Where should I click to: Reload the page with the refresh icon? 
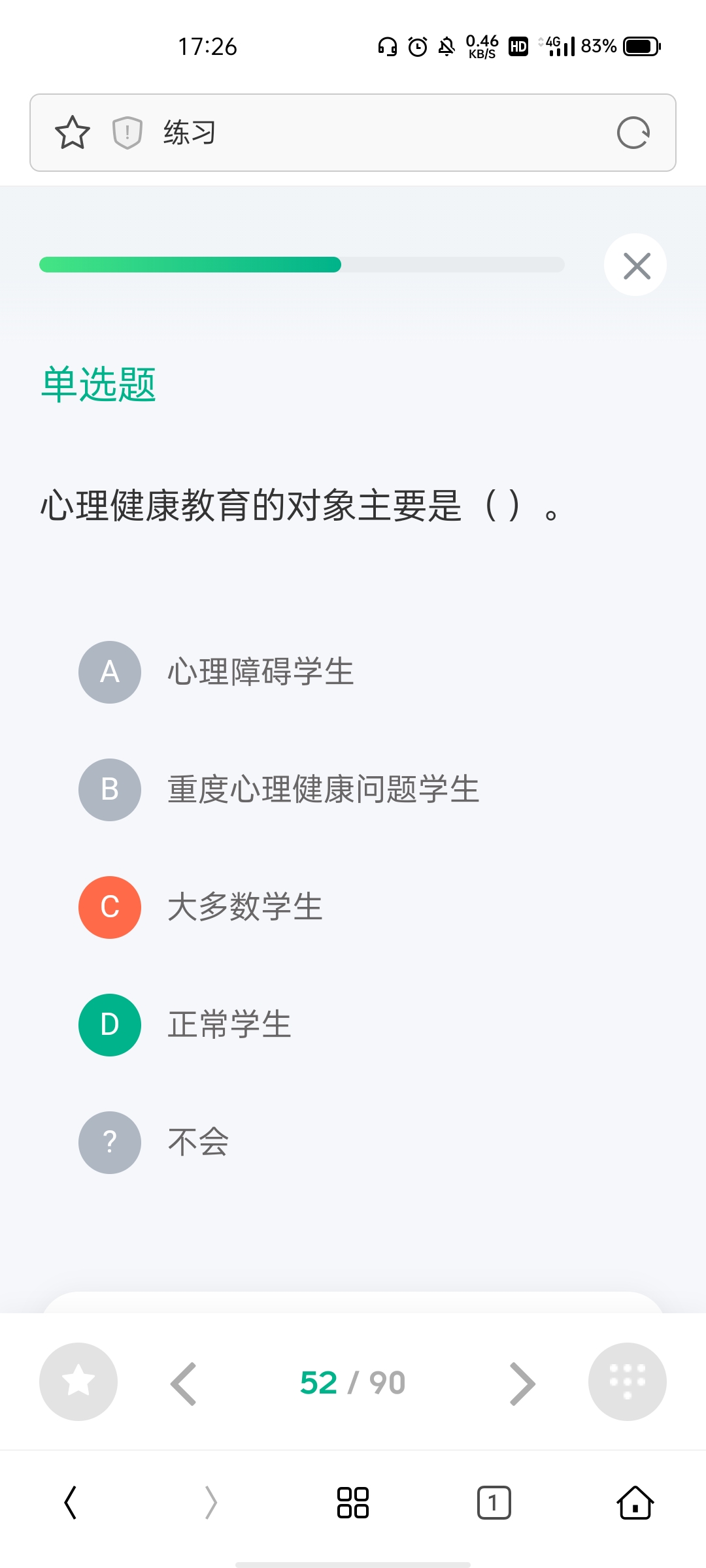(633, 133)
